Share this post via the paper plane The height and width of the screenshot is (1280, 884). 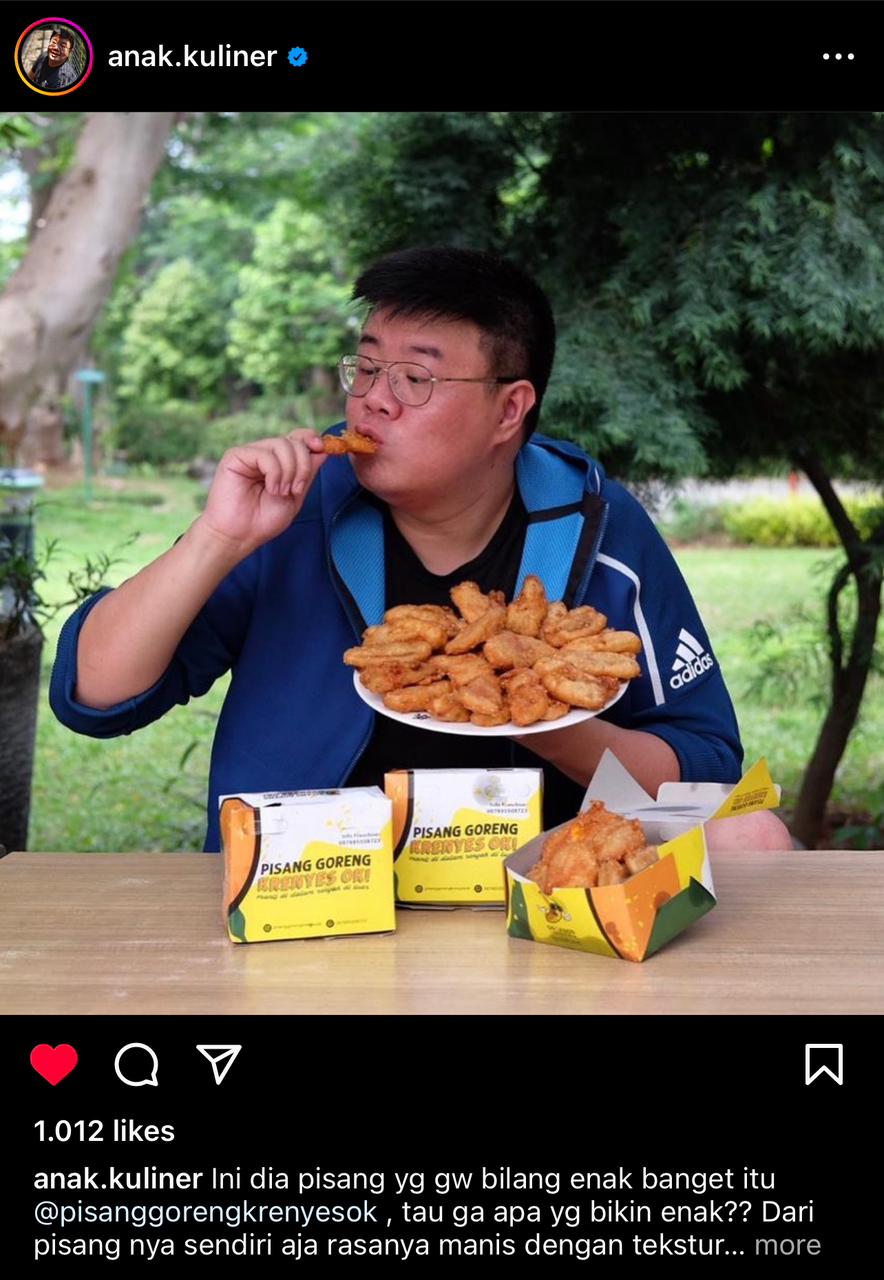tap(218, 1064)
